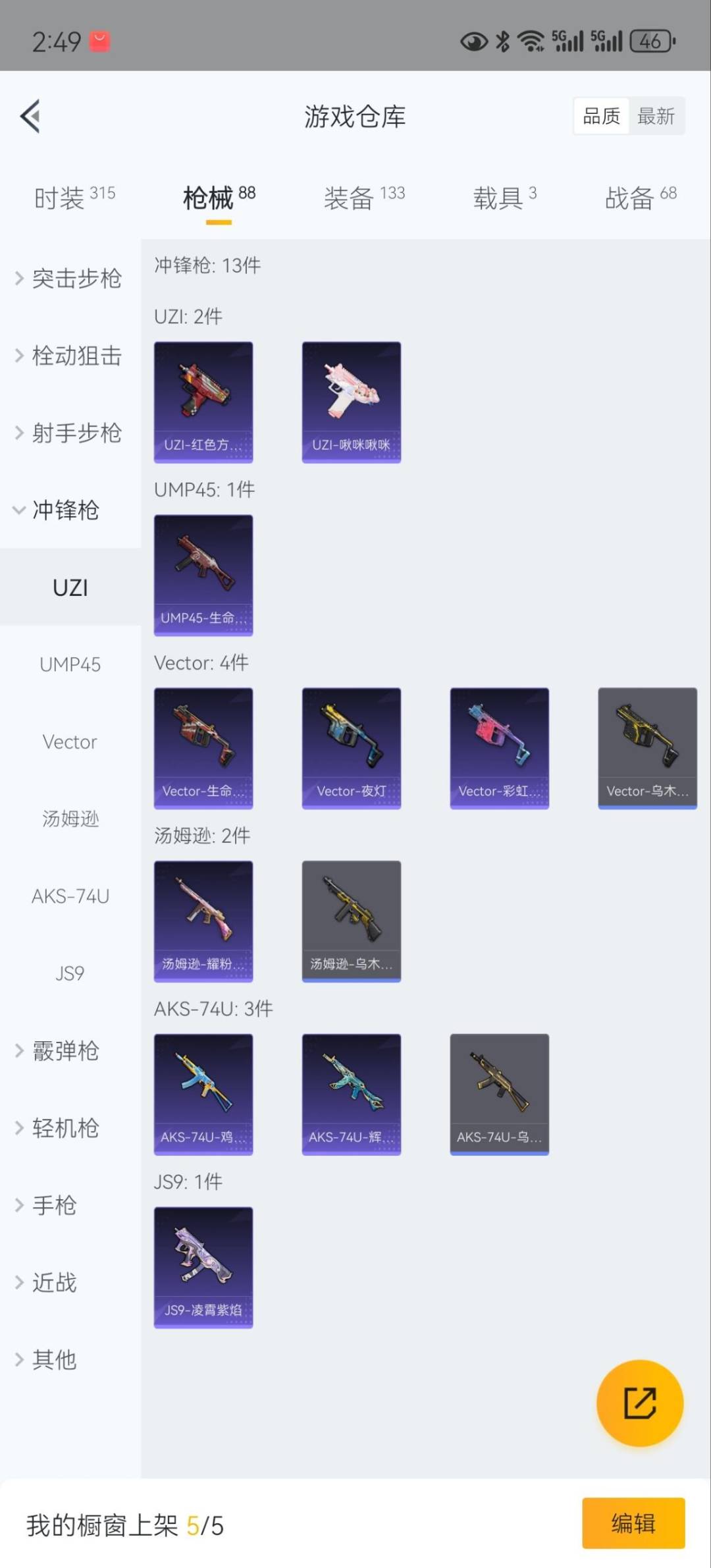Open the Vector-夜灯 skin tile
This screenshot has width=711, height=1568.
[x=351, y=747]
